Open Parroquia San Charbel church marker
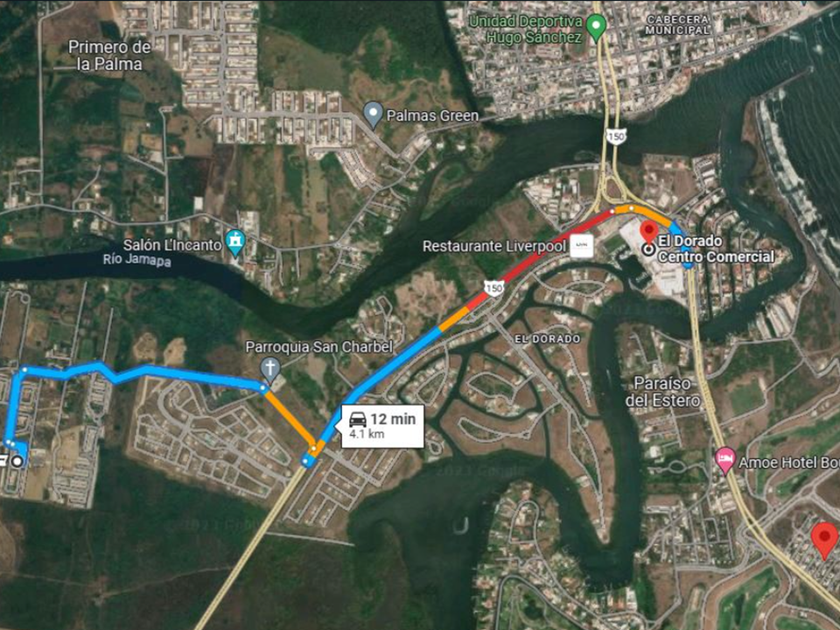The image size is (840, 630). [x=271, y=370]
